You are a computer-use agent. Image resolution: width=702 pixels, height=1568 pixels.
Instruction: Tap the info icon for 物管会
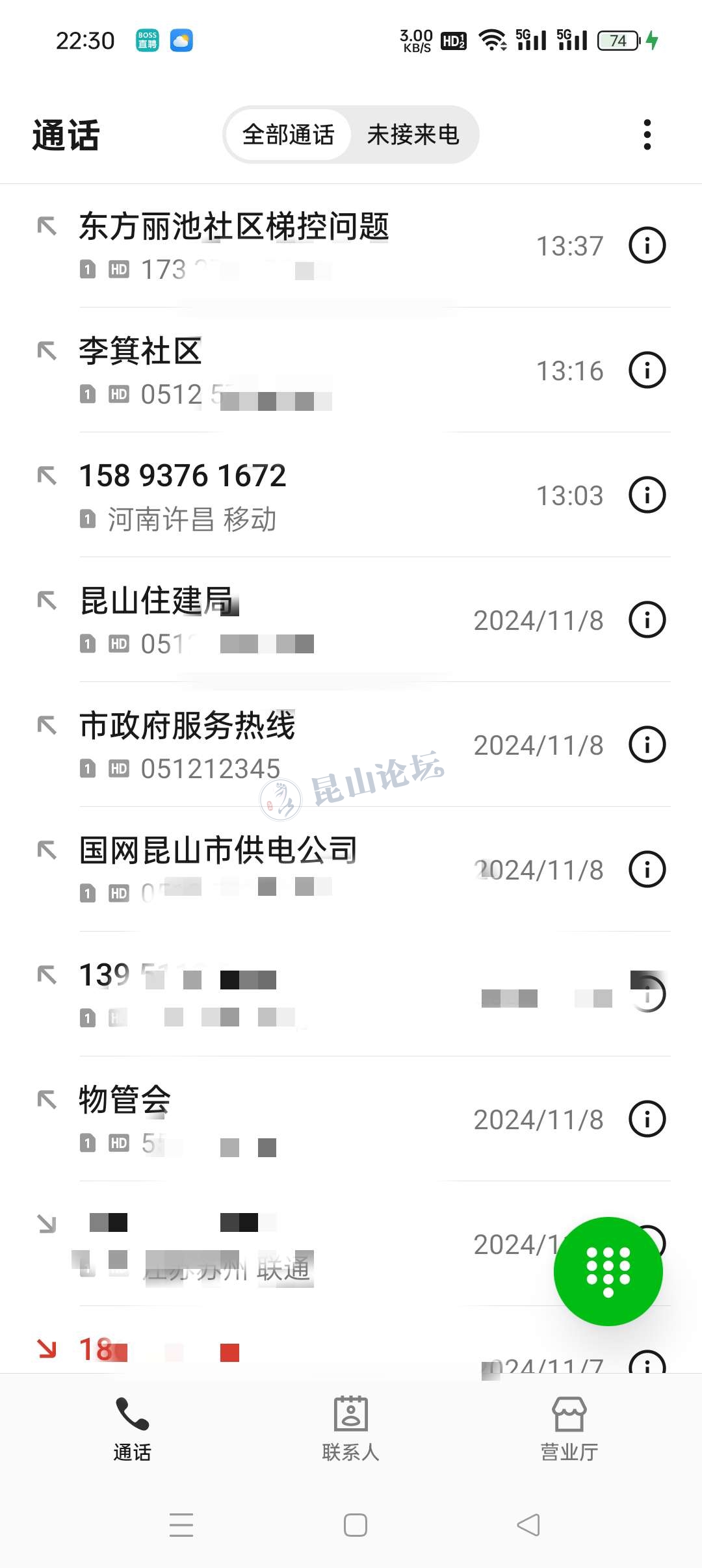tap(647, 1119)
